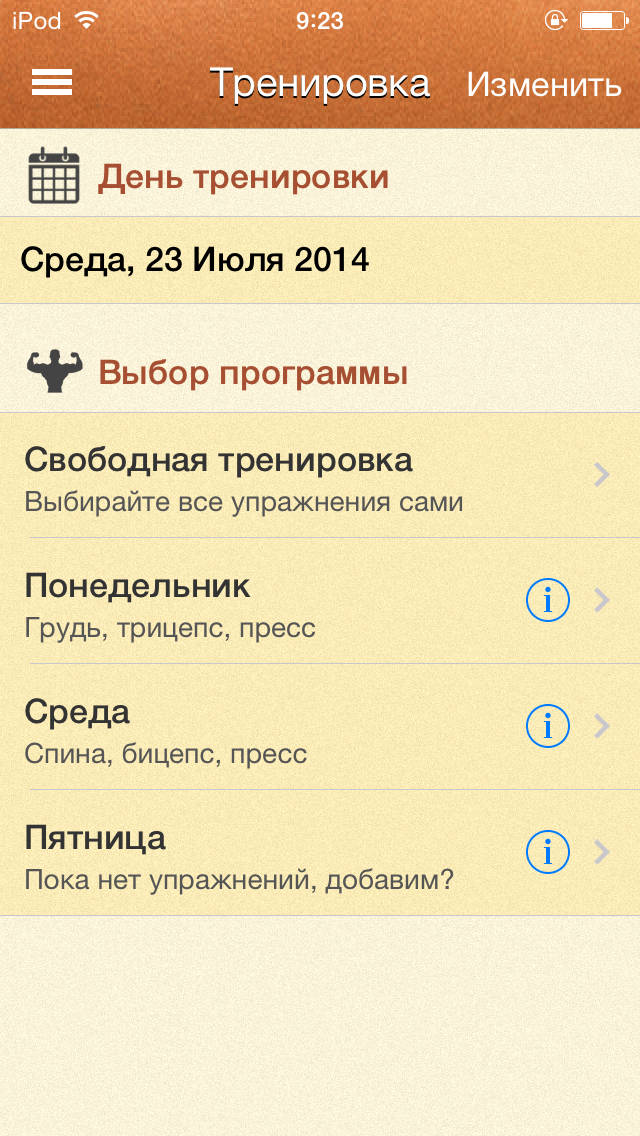640x1136 pixels.
Task: View info about Среда program
Action: (547, 727)
